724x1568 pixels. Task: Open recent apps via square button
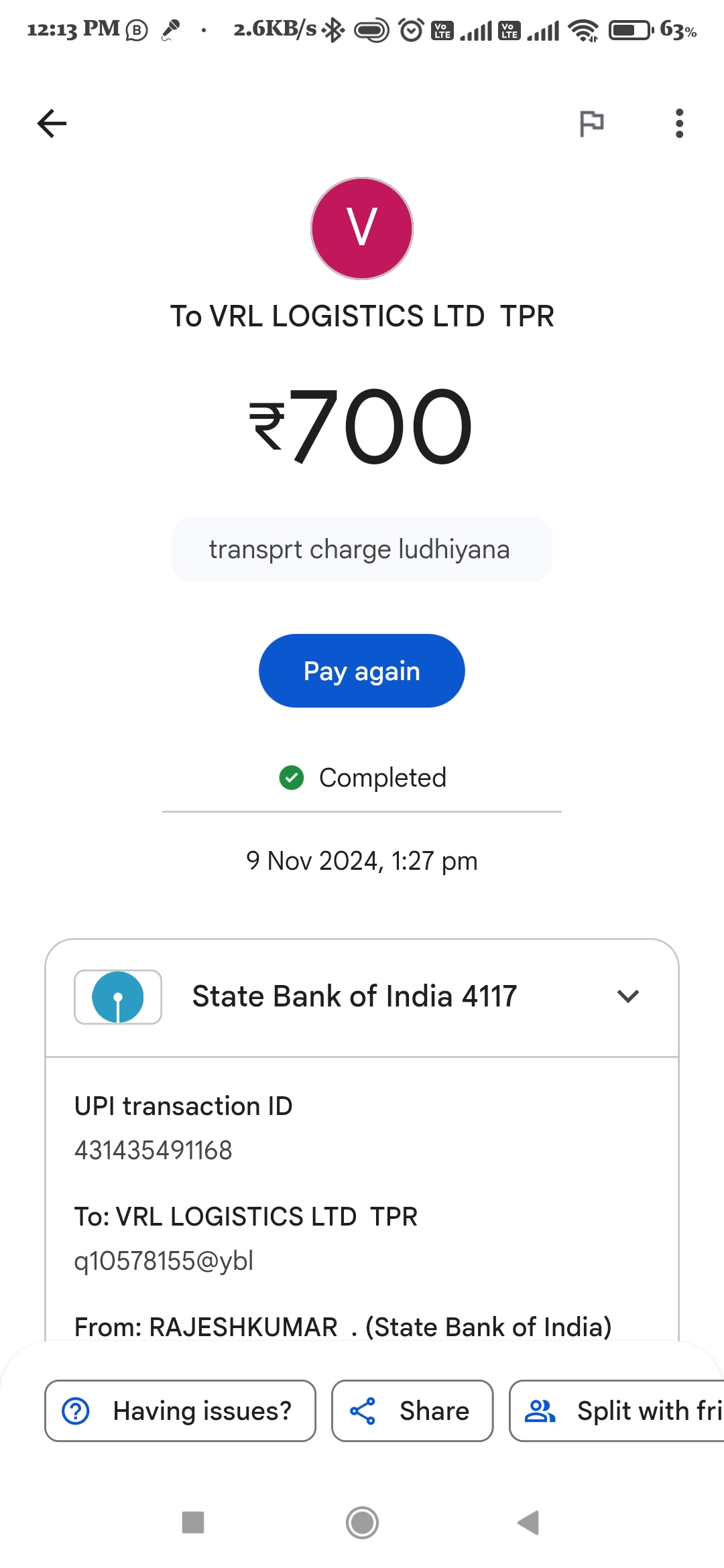click(x=193, y=1522)
